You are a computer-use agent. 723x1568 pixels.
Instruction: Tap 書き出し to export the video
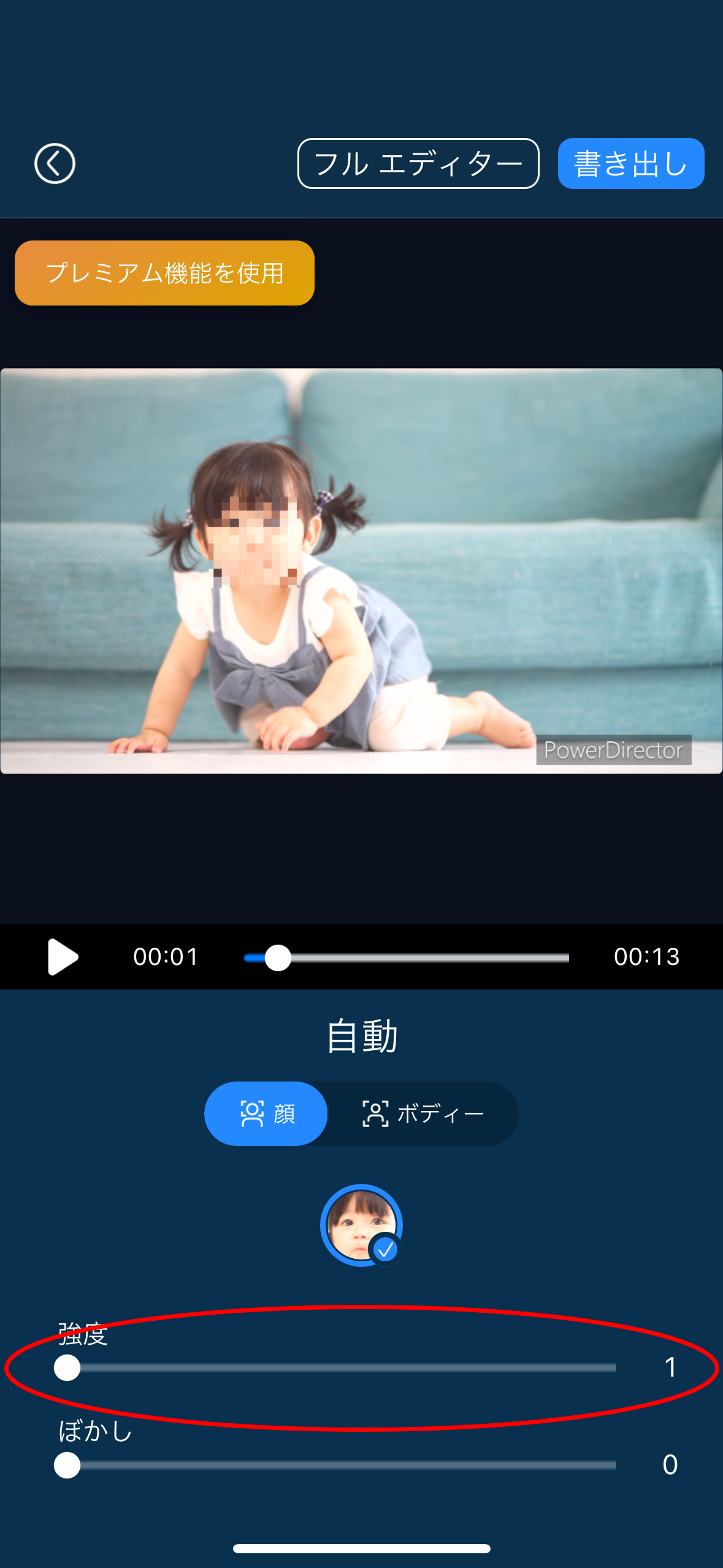tap(630, 164)
